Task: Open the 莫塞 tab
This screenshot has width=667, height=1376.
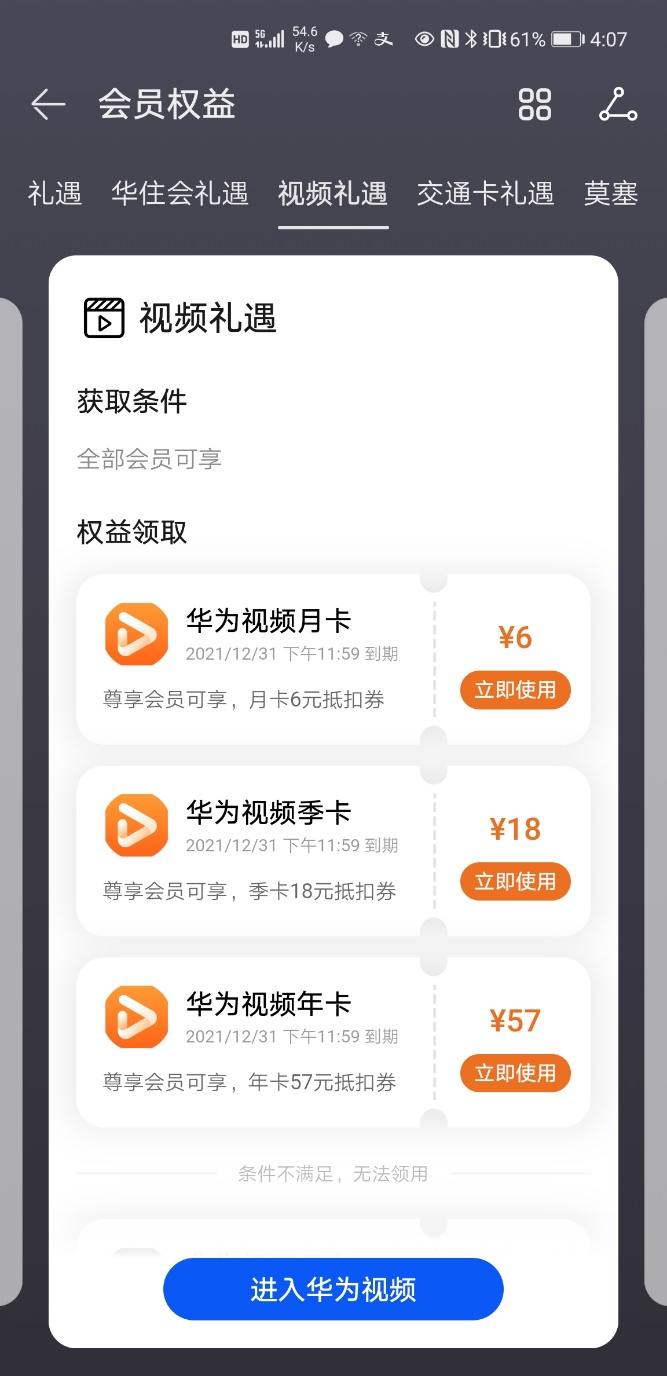Action: coord(611,193)
